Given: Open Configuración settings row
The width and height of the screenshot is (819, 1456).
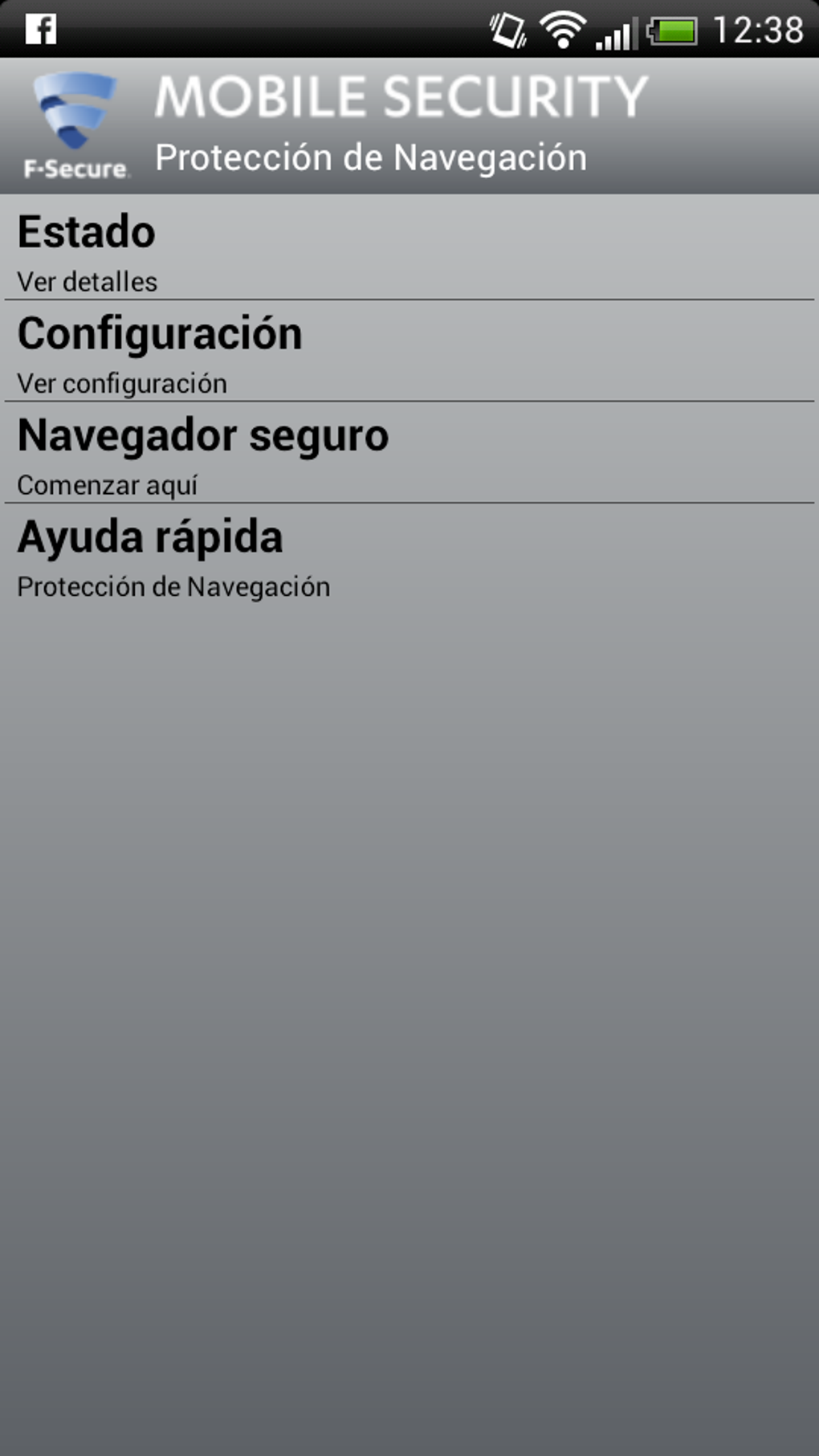Looking at the screenshot, I should point(409,352).
